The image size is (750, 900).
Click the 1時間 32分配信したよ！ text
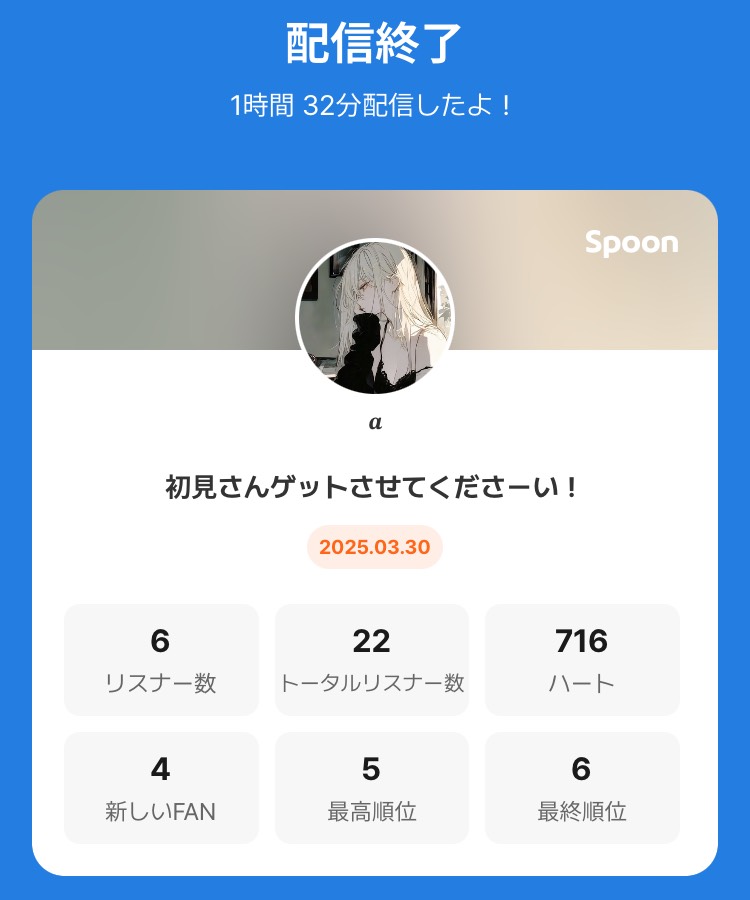click(x=374, y=101)
